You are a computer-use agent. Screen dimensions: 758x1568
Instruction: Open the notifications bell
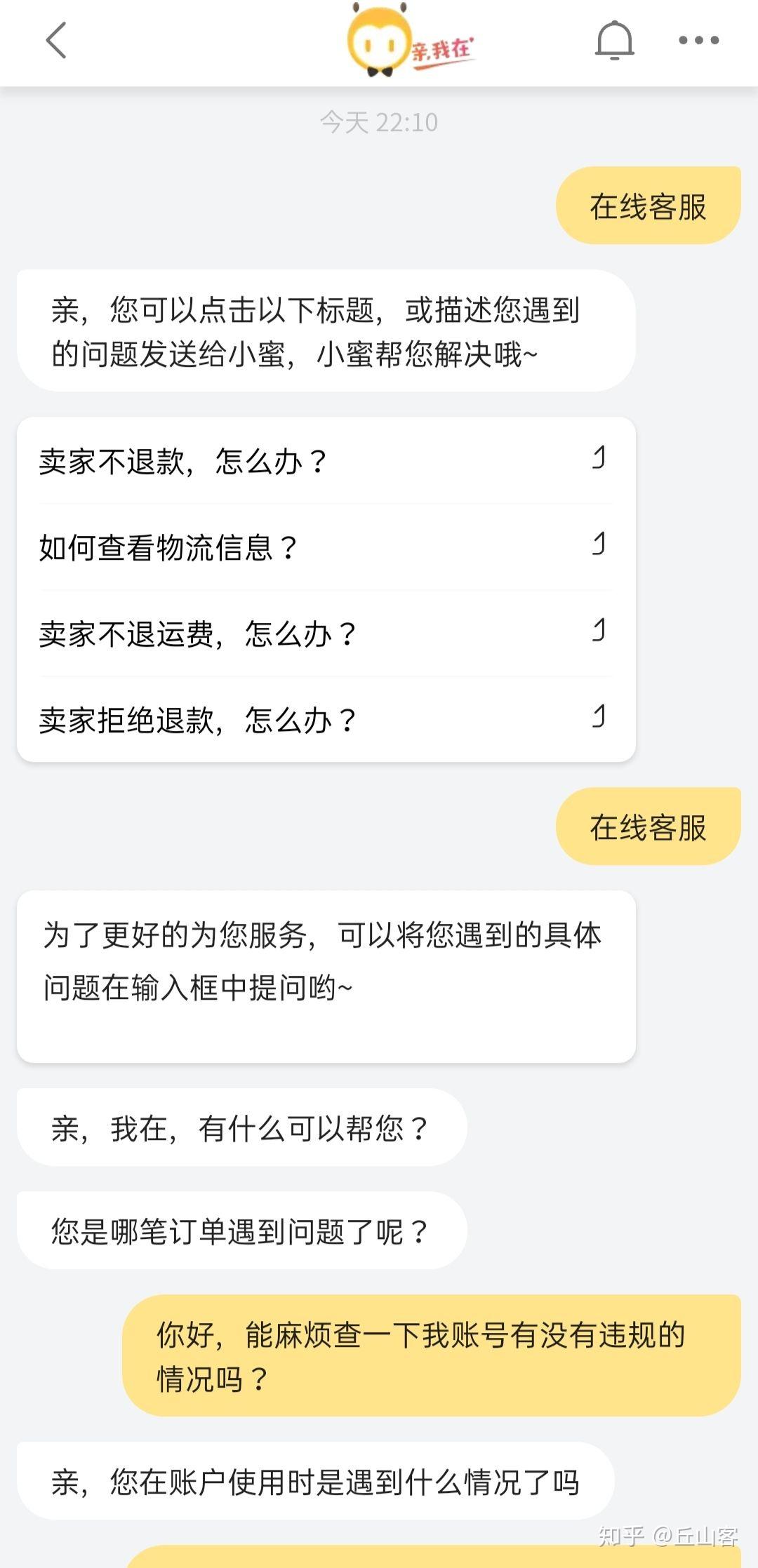[615, 40]
